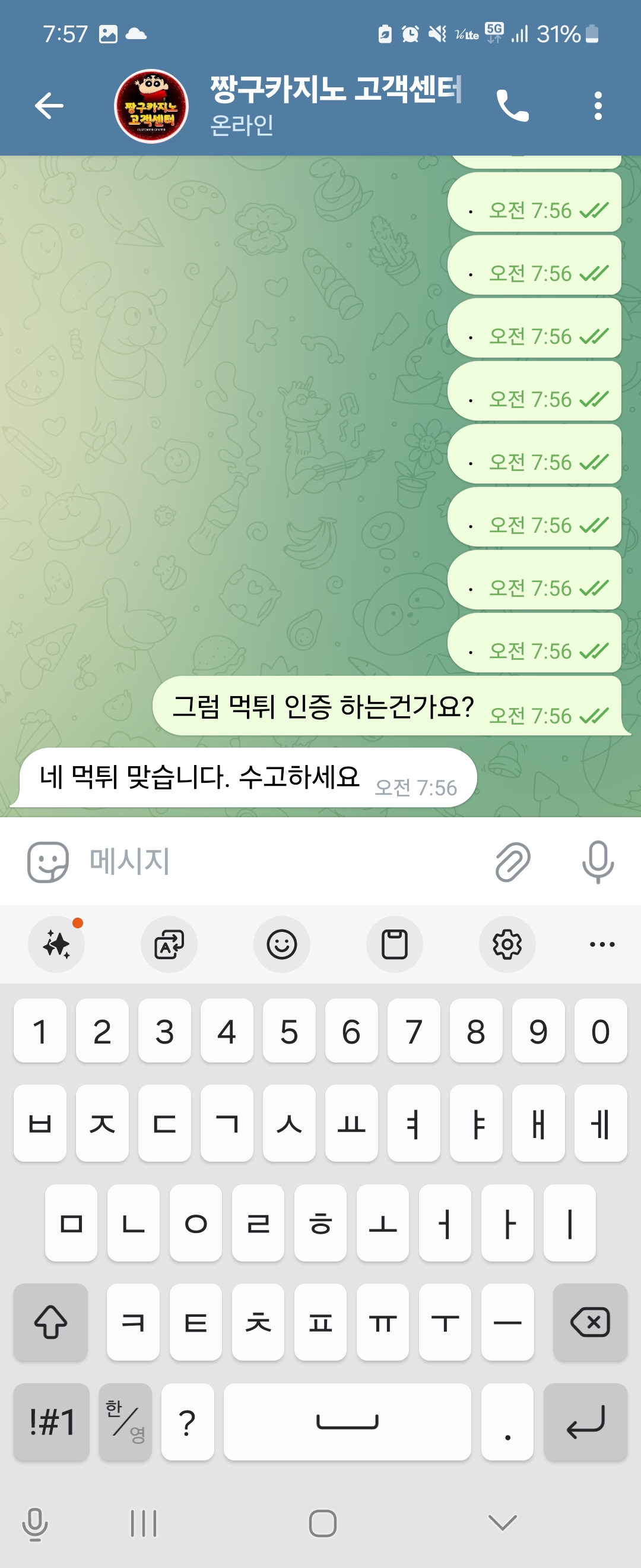The image size is (641, 1568).
Task: Hide the keyboard with down chevron
Action: [x=502, y=1522]
